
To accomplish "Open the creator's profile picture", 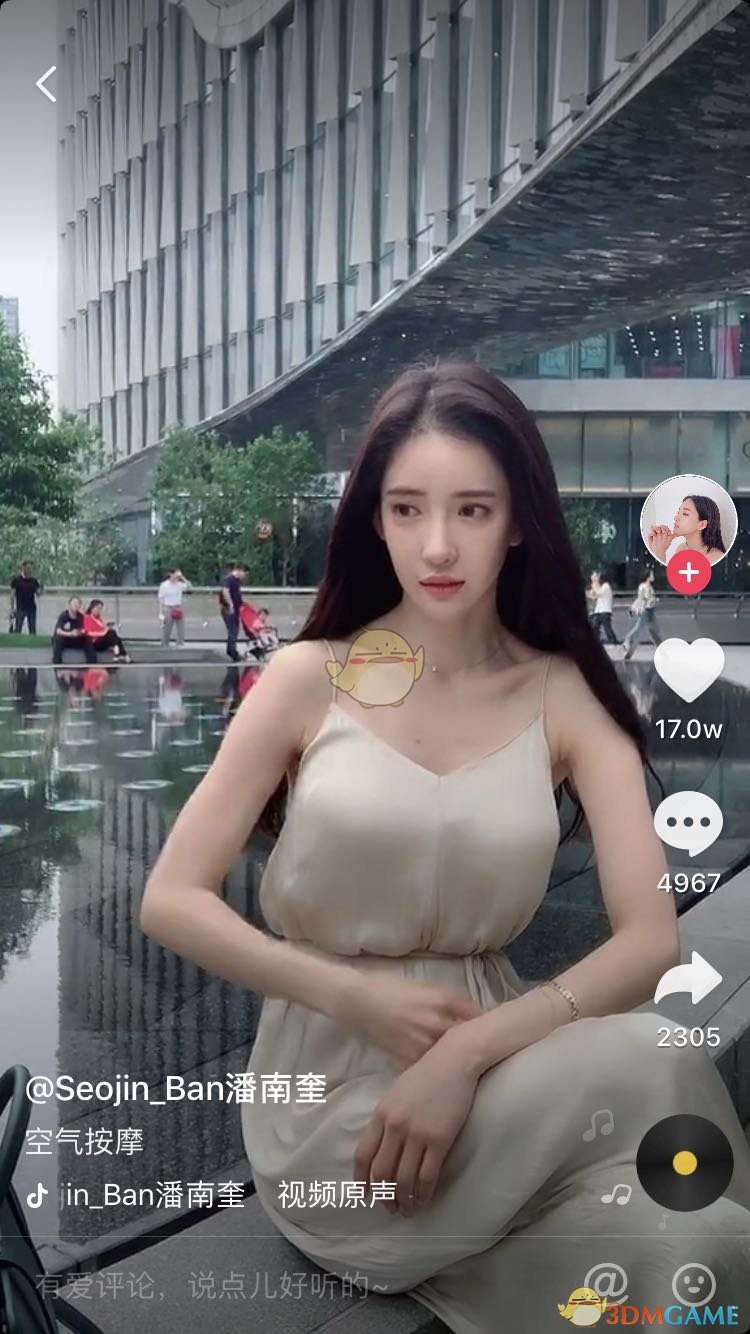I will pos(688,521).
